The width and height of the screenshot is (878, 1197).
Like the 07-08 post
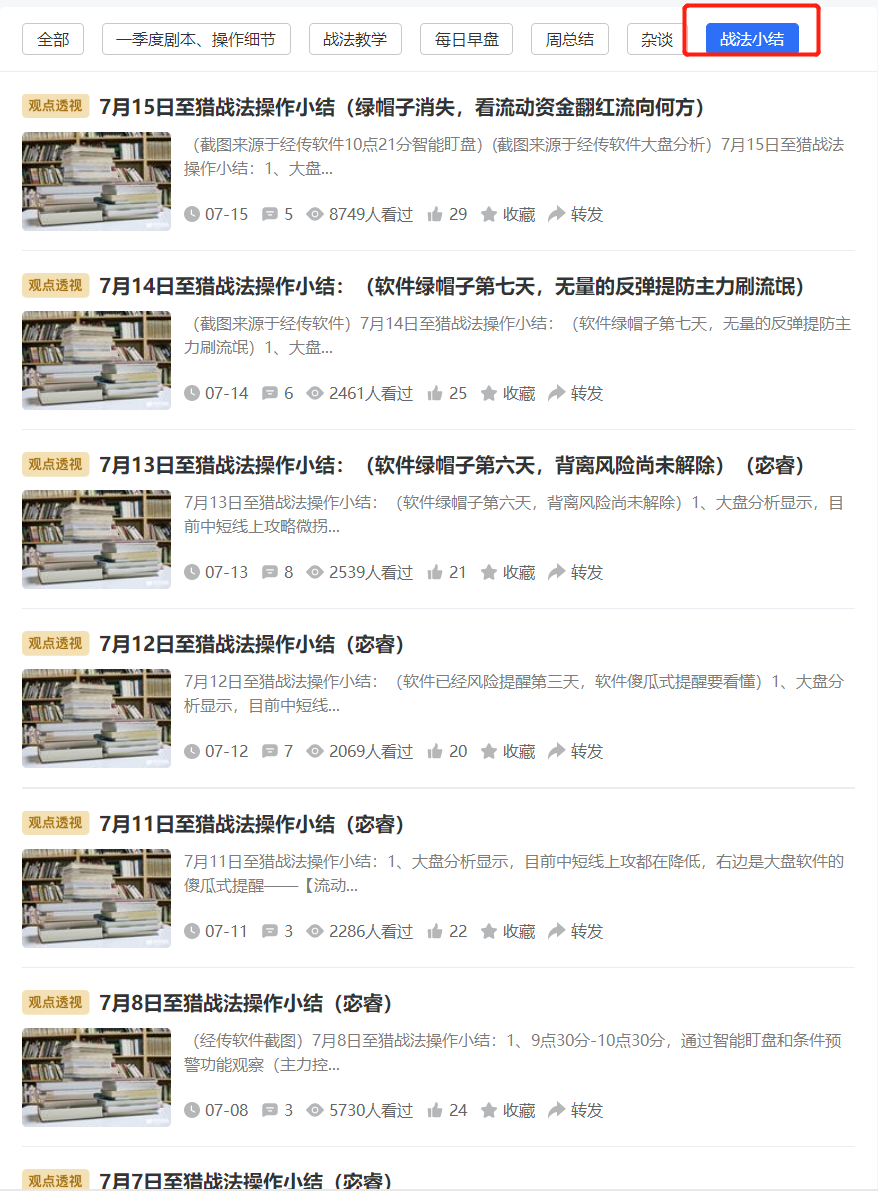[446, 1110]
